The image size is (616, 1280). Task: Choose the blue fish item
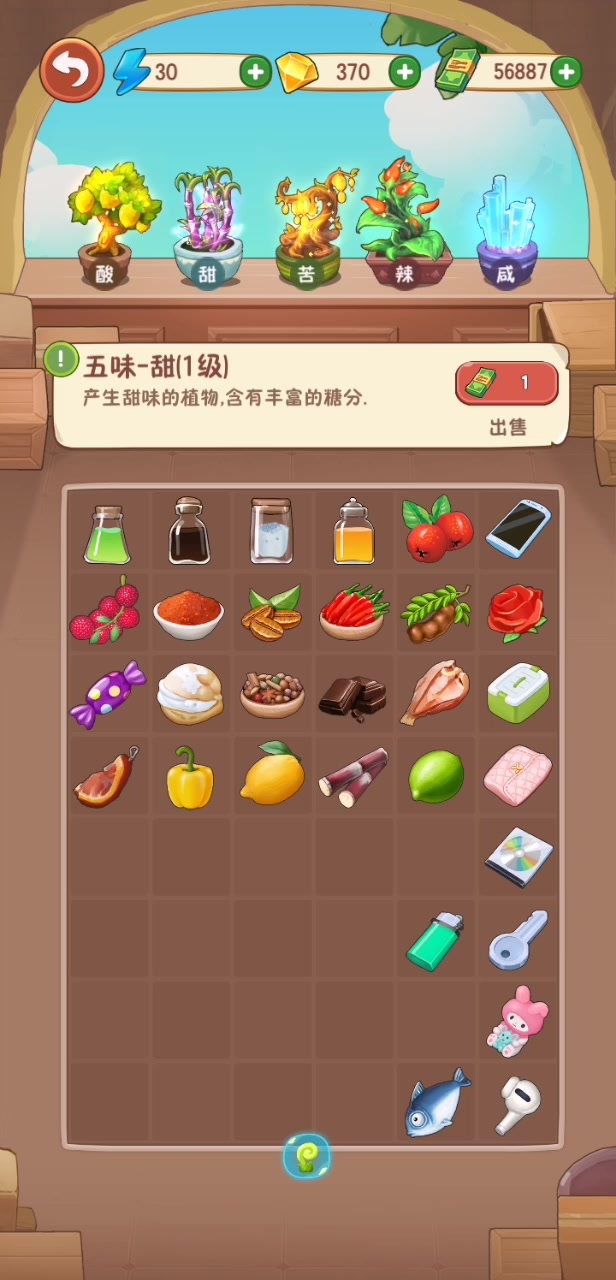pos(436,1102)
